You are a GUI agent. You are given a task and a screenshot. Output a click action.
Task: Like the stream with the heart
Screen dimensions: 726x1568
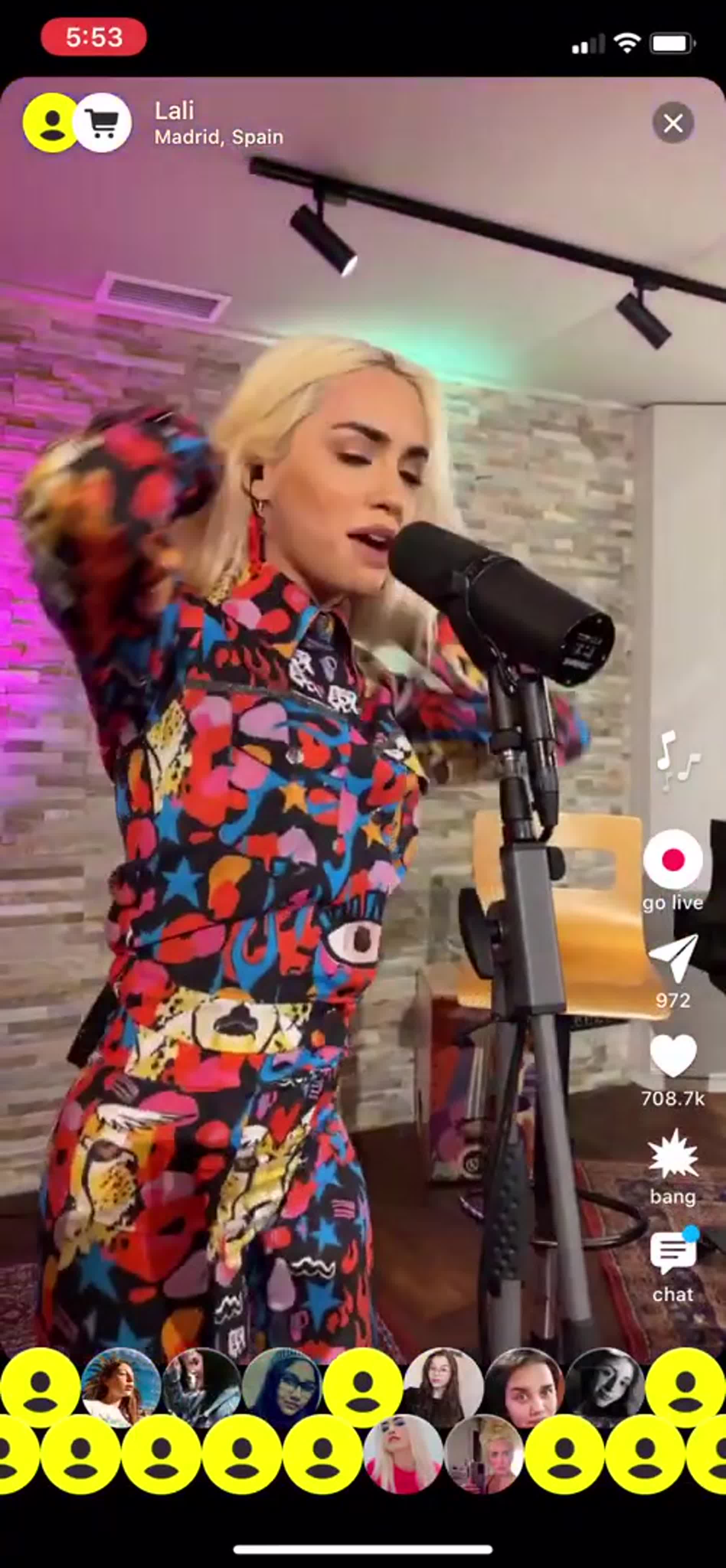pyautogui.click(x=673, y=1055)
